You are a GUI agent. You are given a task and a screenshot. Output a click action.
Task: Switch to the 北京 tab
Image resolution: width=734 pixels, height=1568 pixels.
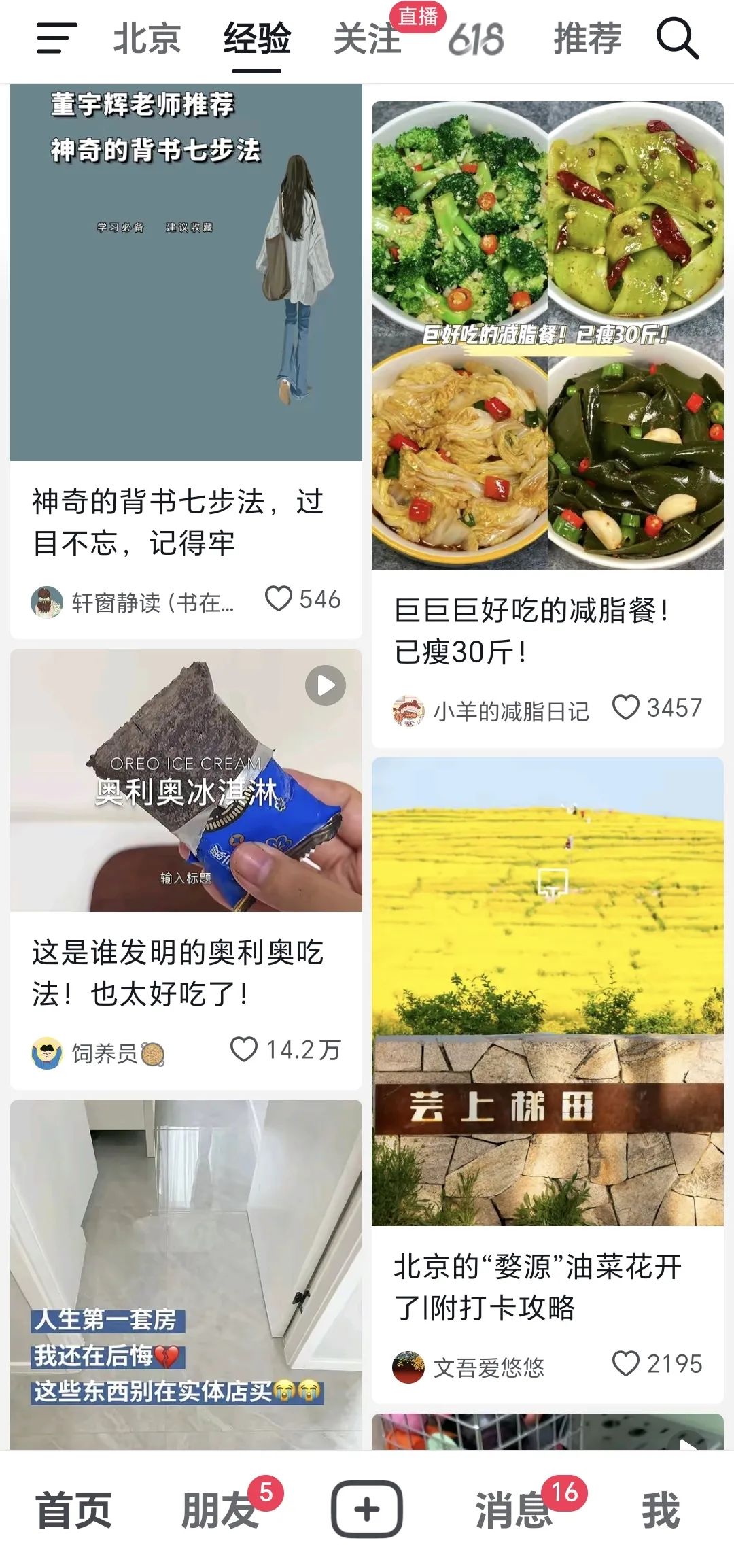click(x=147, y=38)
